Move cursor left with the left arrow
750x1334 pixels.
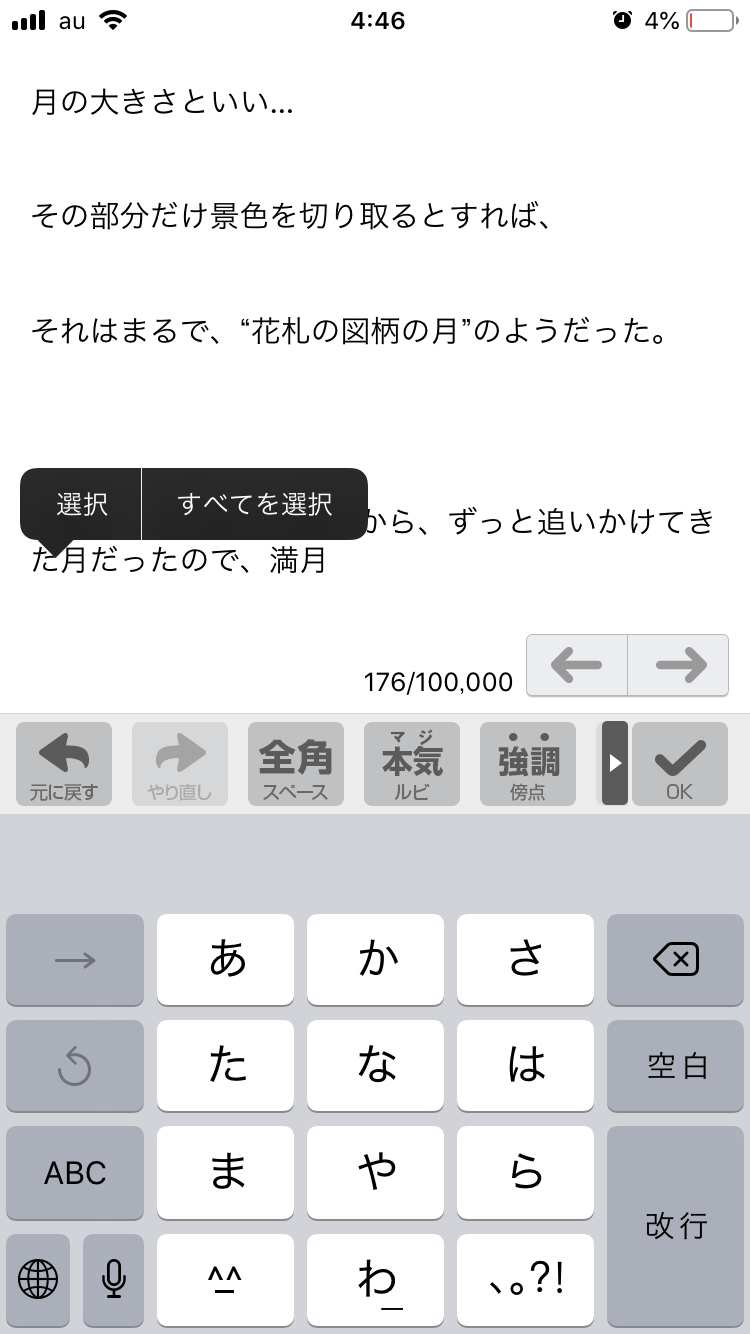(x=577, y=665)
